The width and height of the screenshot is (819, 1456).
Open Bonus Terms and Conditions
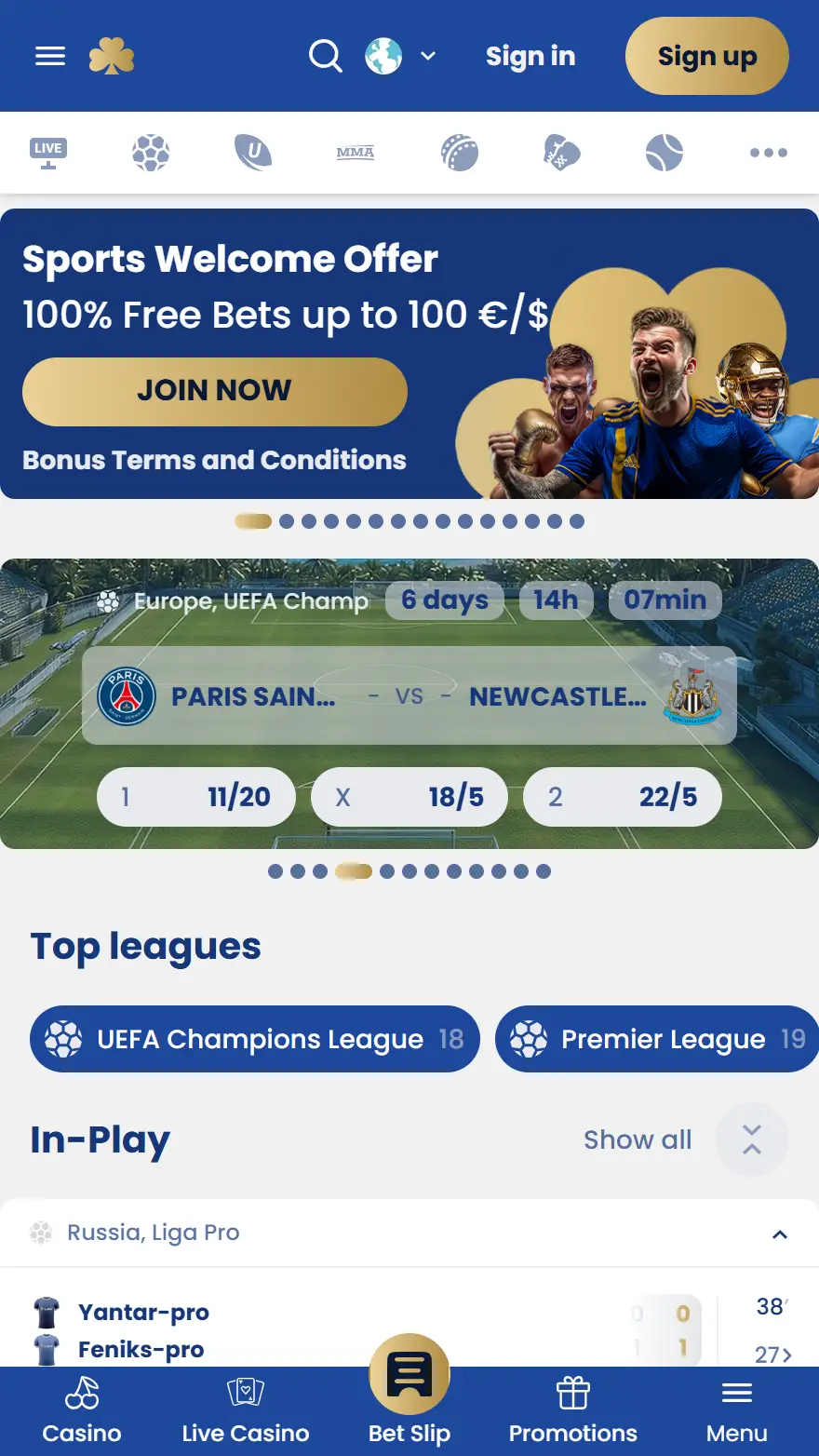214,460
